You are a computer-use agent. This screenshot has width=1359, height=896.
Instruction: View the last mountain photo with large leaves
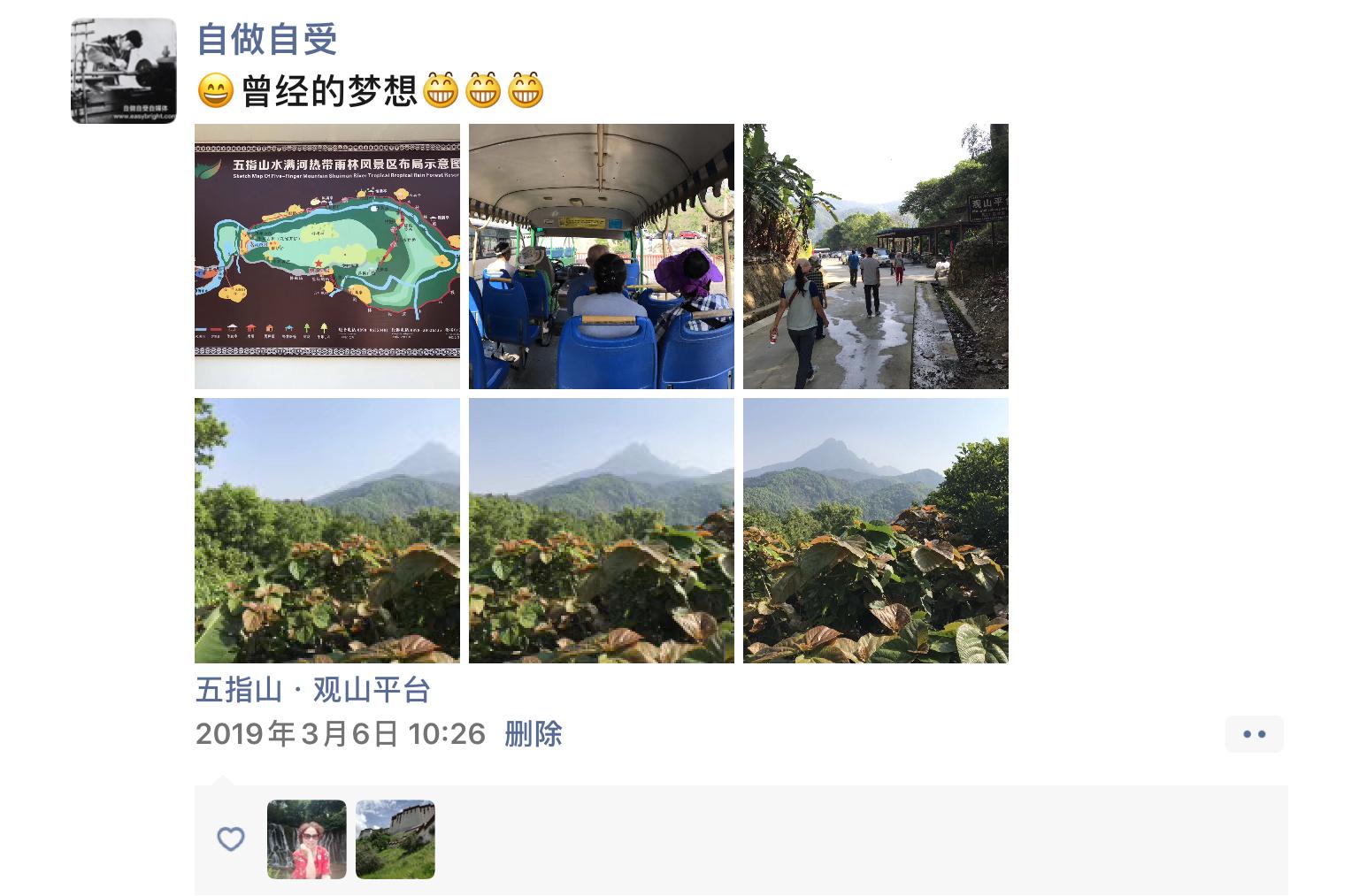876,531
